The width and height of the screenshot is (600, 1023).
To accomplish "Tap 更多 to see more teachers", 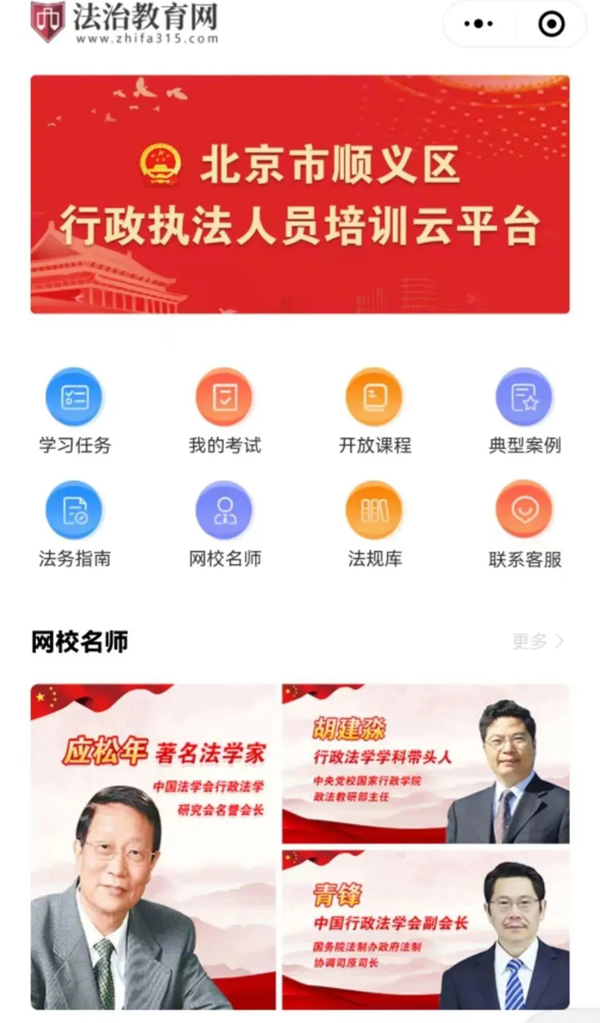I will coord(538,641).
